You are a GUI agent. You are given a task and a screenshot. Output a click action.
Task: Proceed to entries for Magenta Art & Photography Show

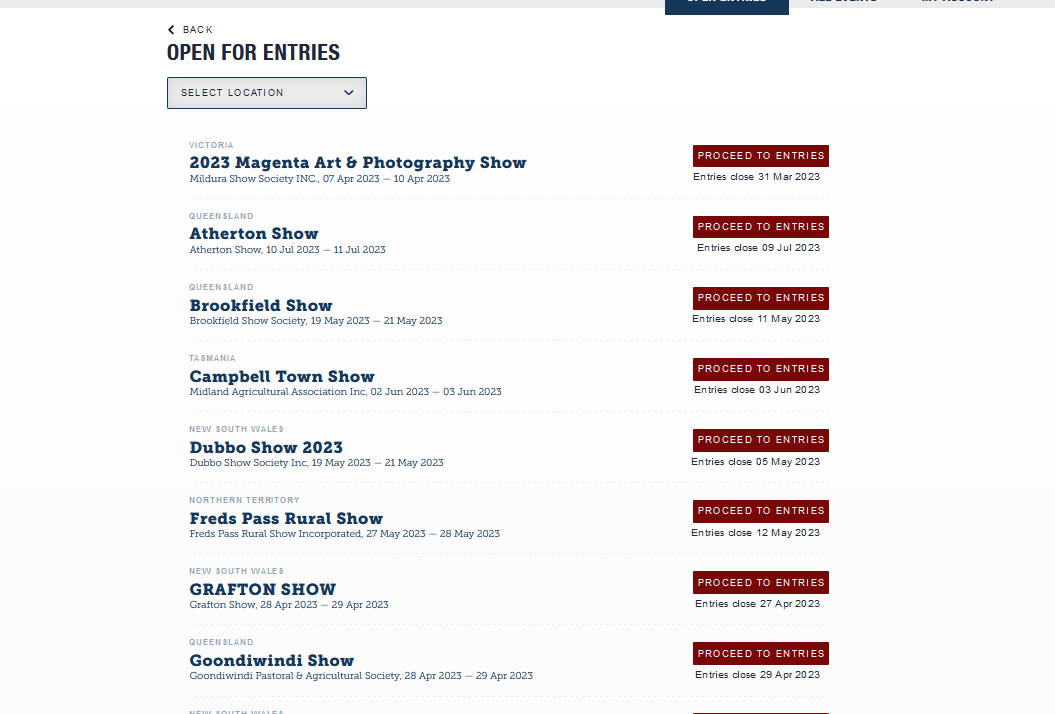(760, 156)
